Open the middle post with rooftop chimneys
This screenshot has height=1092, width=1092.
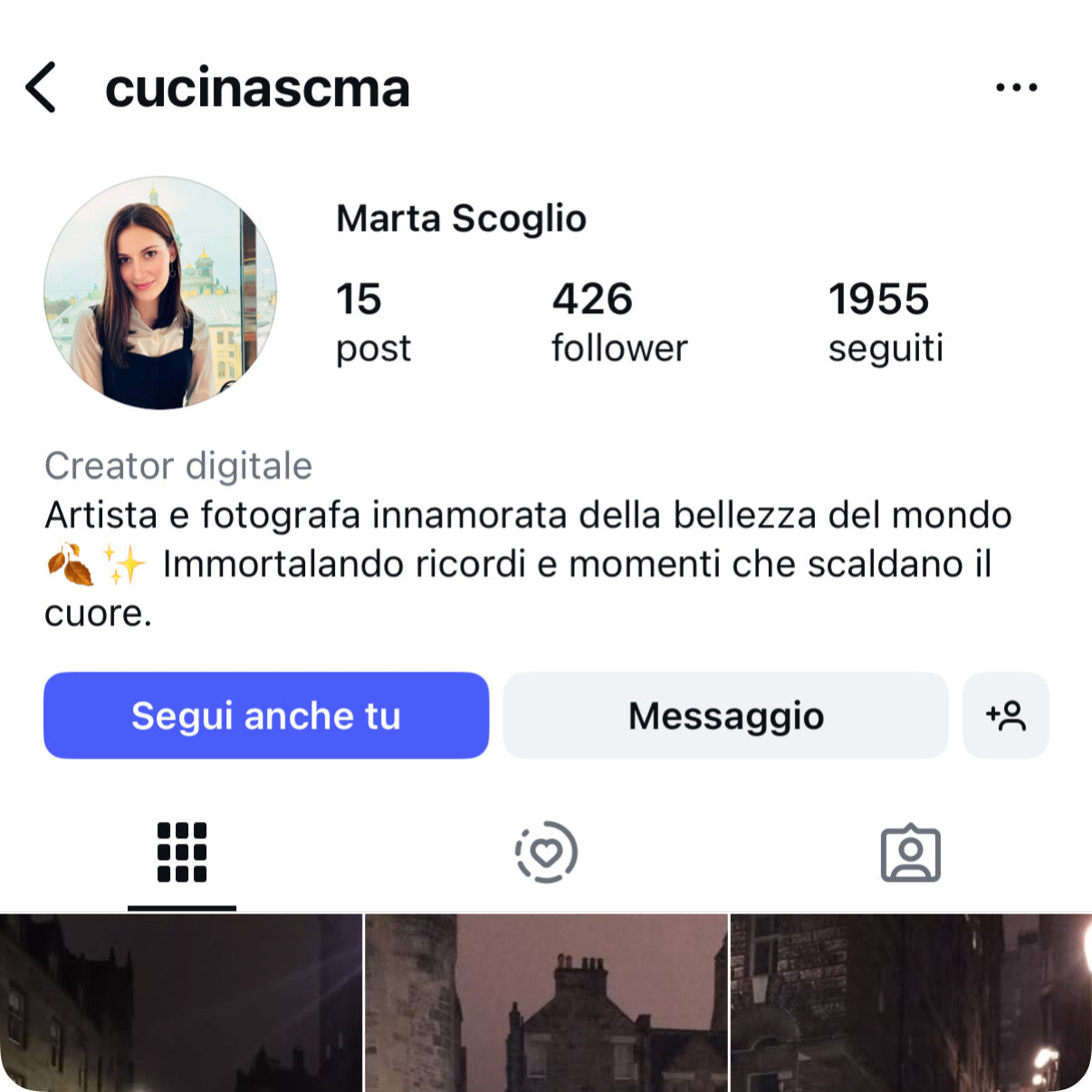click(546, 1002)
